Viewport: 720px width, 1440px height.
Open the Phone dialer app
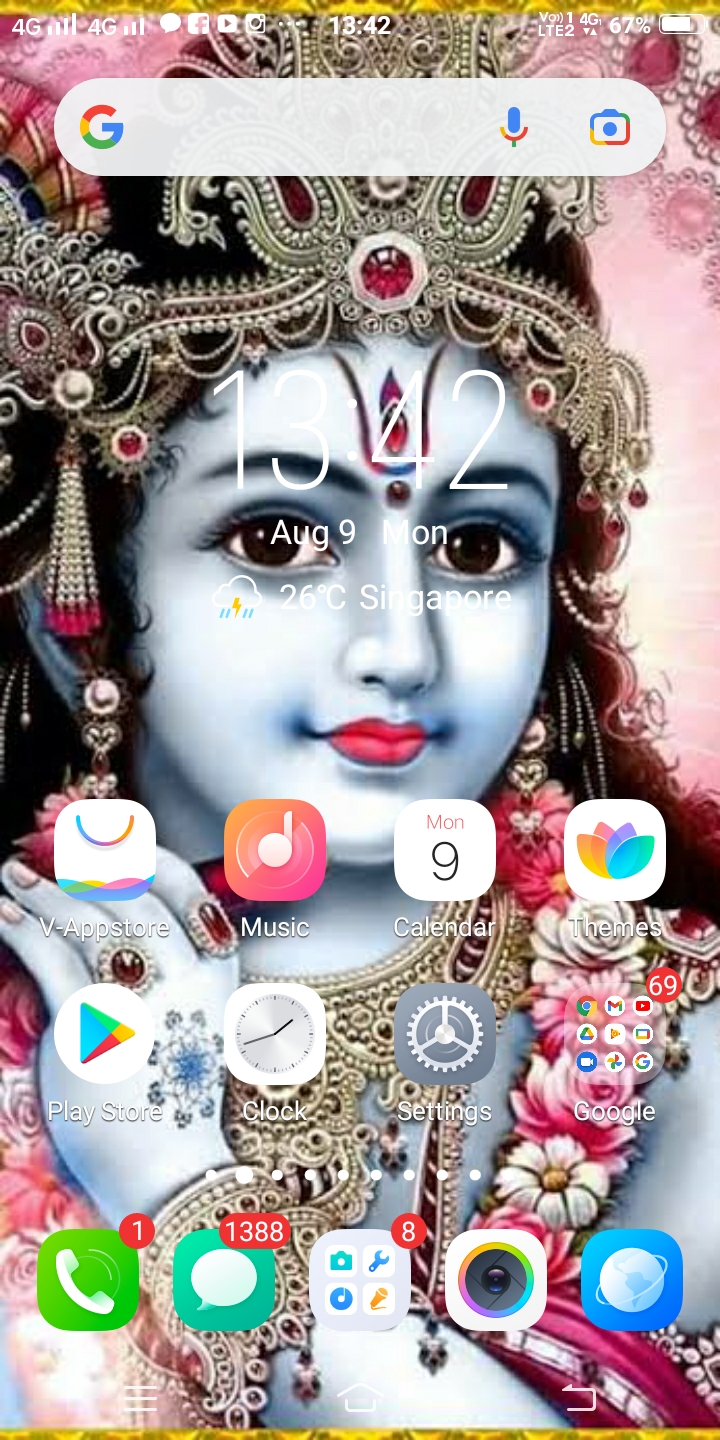(x=88, y=1280)
